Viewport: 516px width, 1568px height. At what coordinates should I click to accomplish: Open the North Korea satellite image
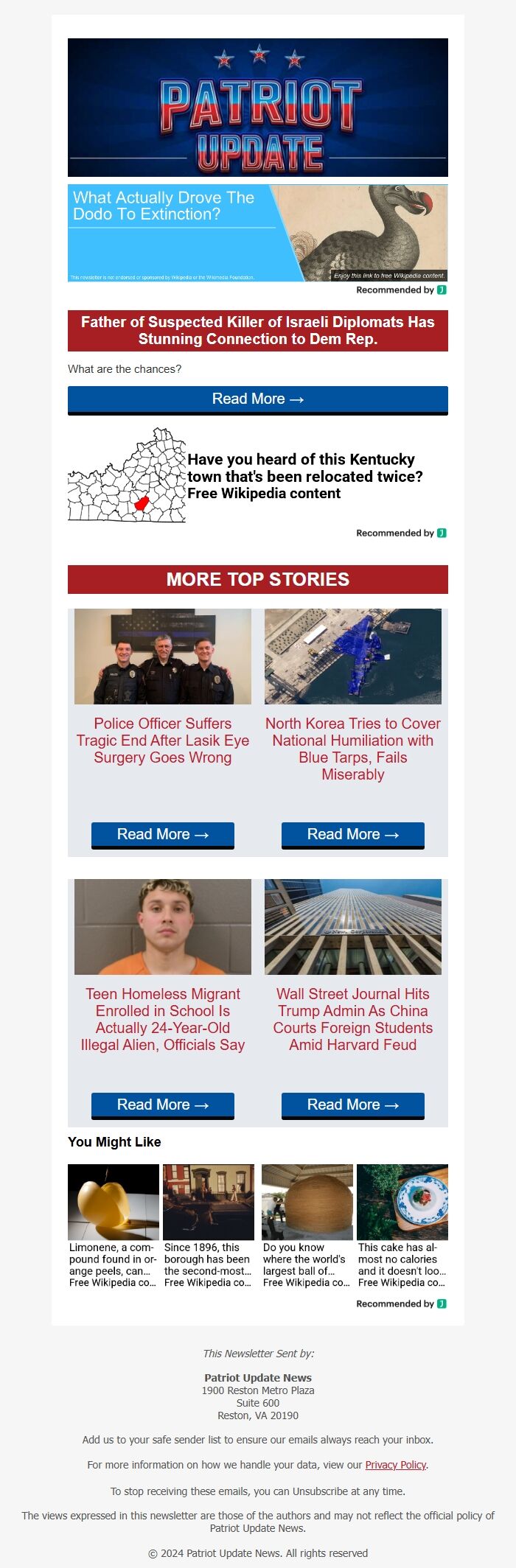352,657
